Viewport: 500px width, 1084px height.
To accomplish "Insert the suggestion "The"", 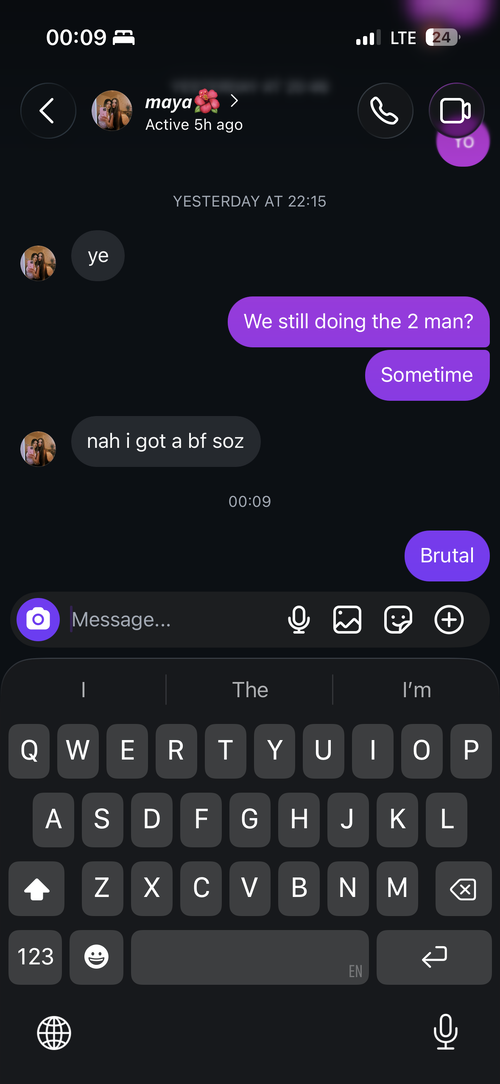I will point(250,690).
